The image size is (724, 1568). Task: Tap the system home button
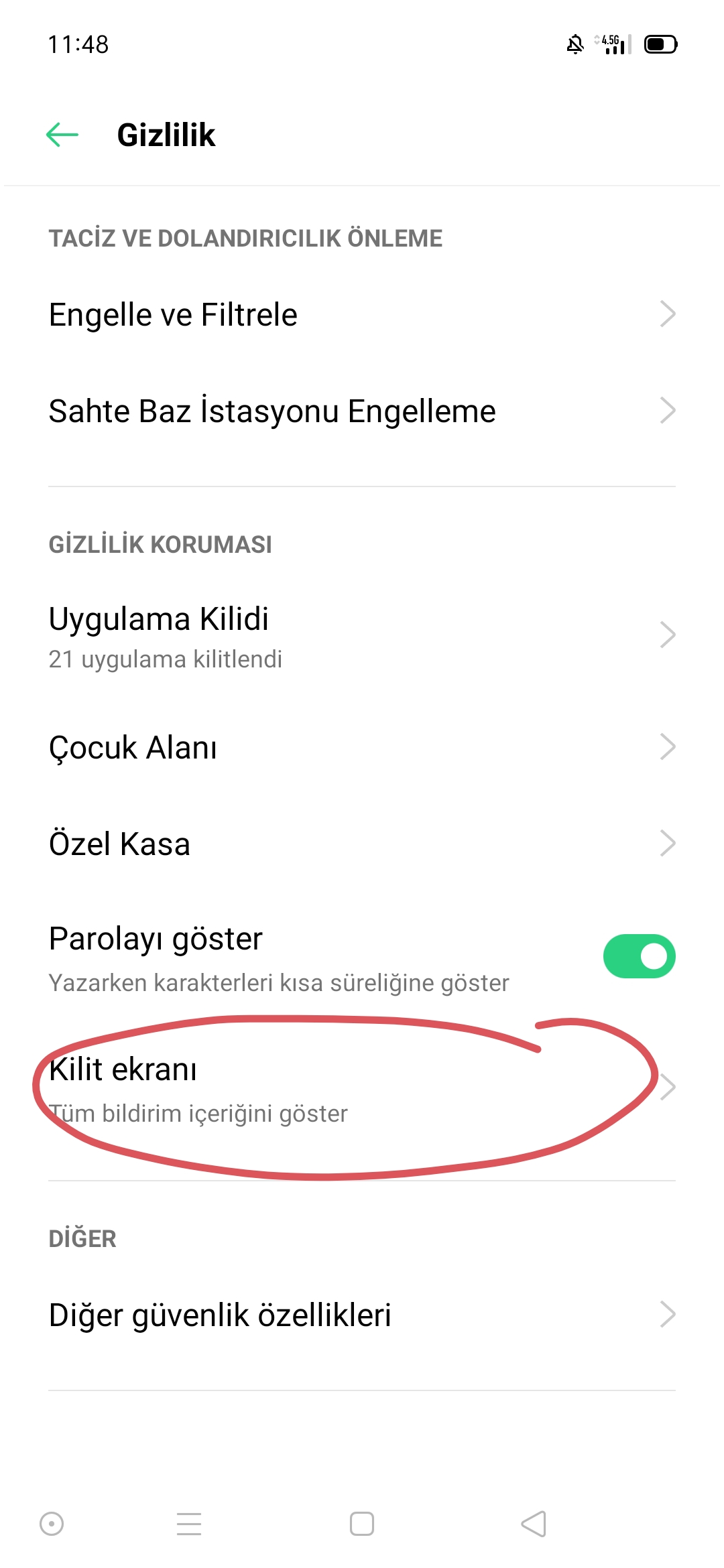click(362, 1524)
